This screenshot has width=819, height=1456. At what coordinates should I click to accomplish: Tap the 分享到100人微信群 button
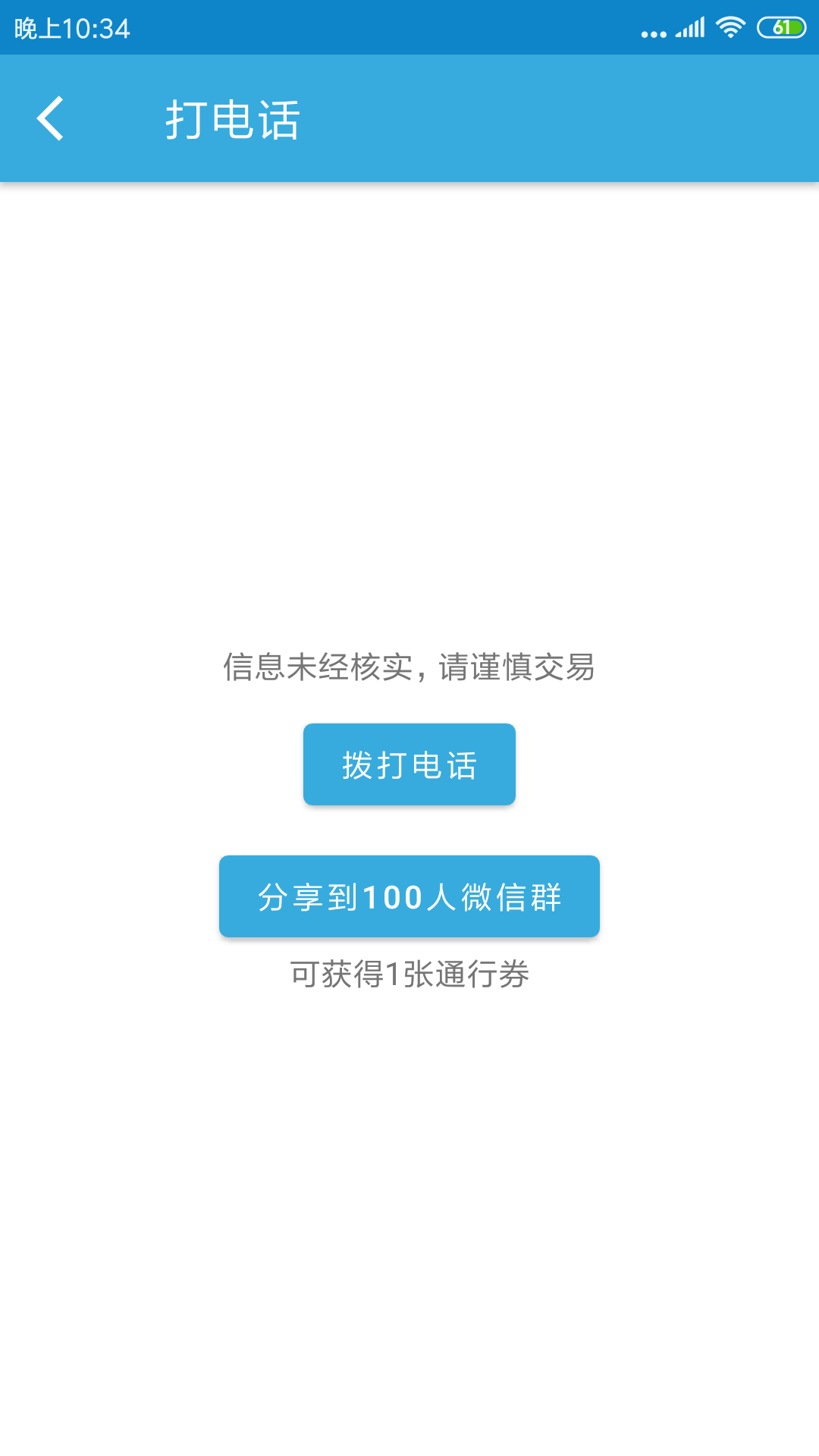pyautogui.click(x=409, y=896)
